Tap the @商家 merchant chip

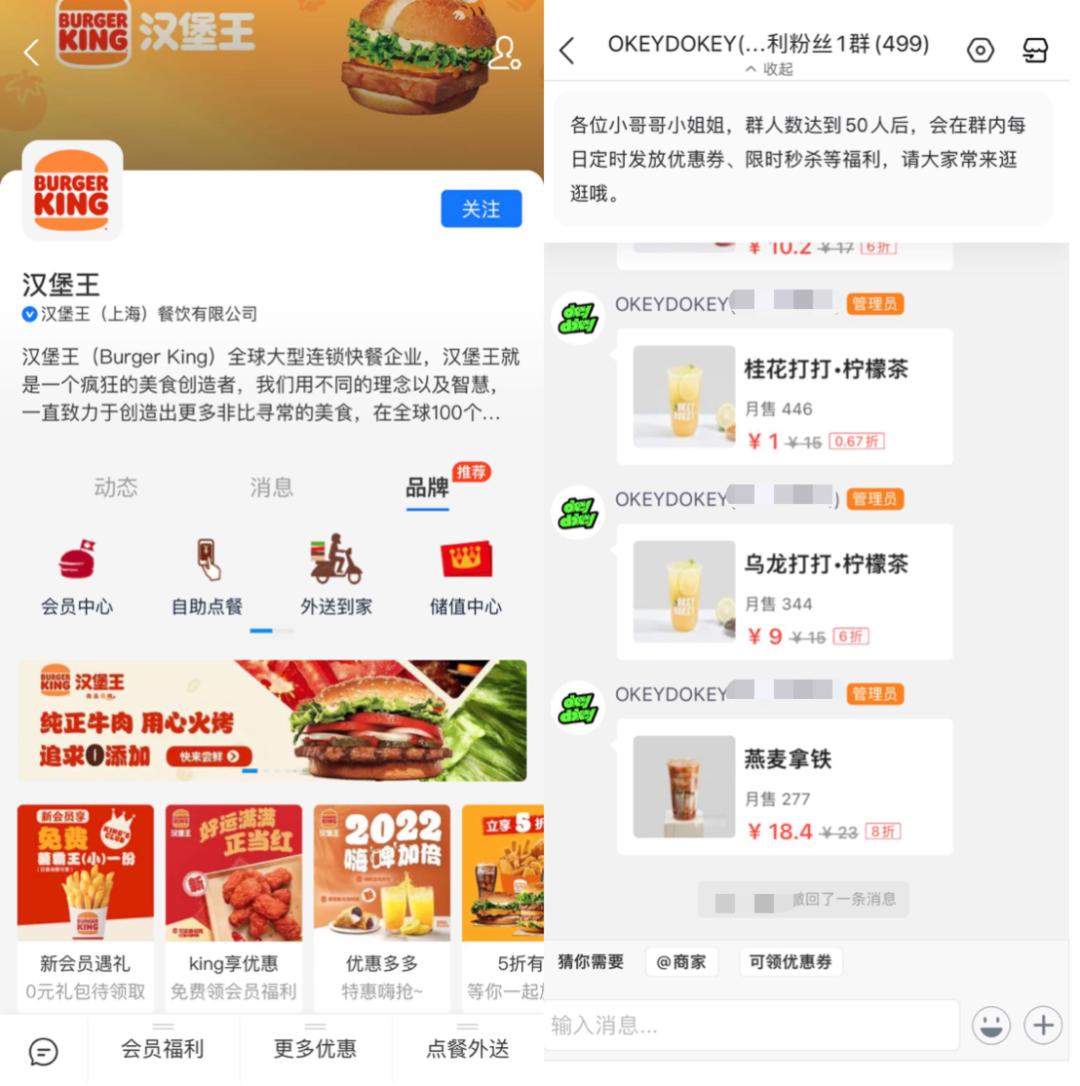pyautogui.click(x=682, y=962)
